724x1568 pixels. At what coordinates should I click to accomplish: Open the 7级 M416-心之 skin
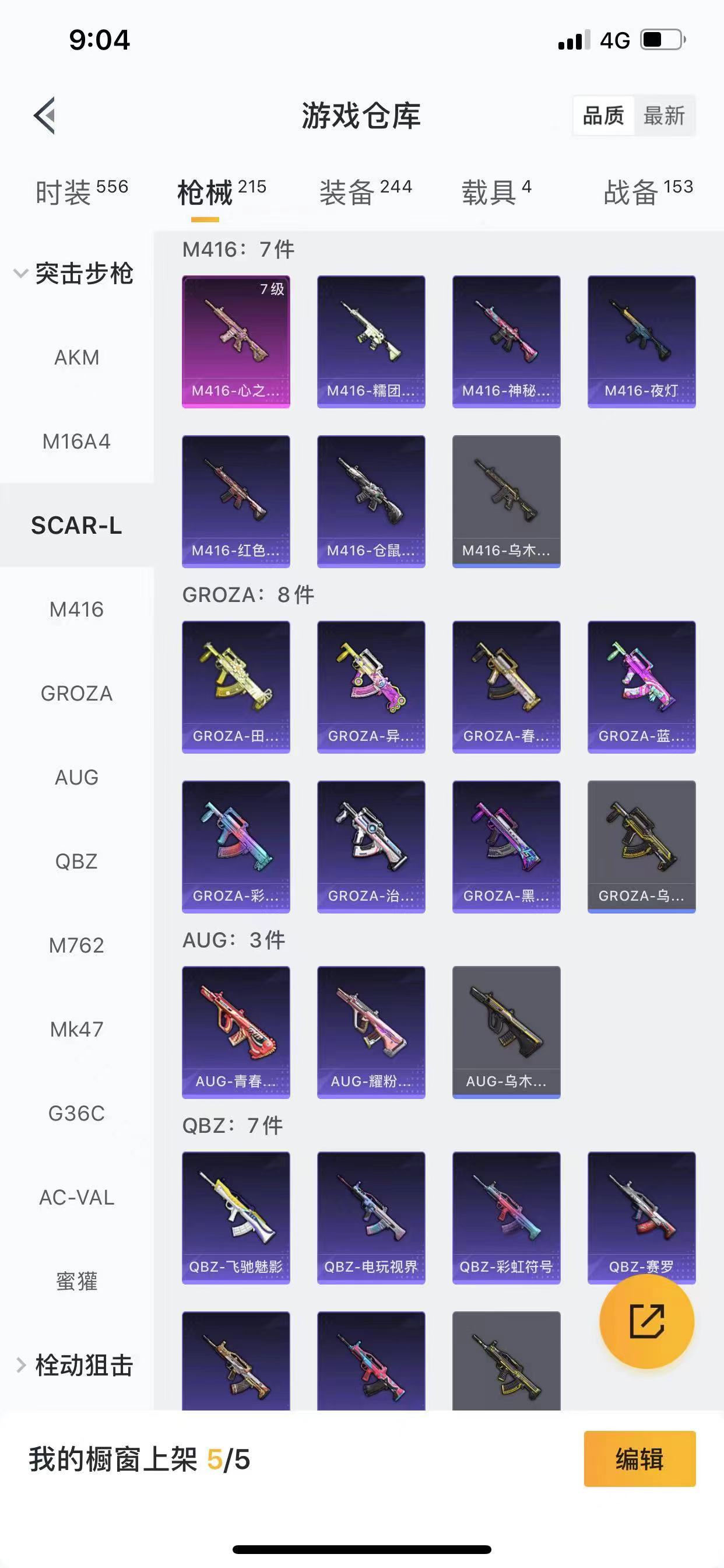236,341
